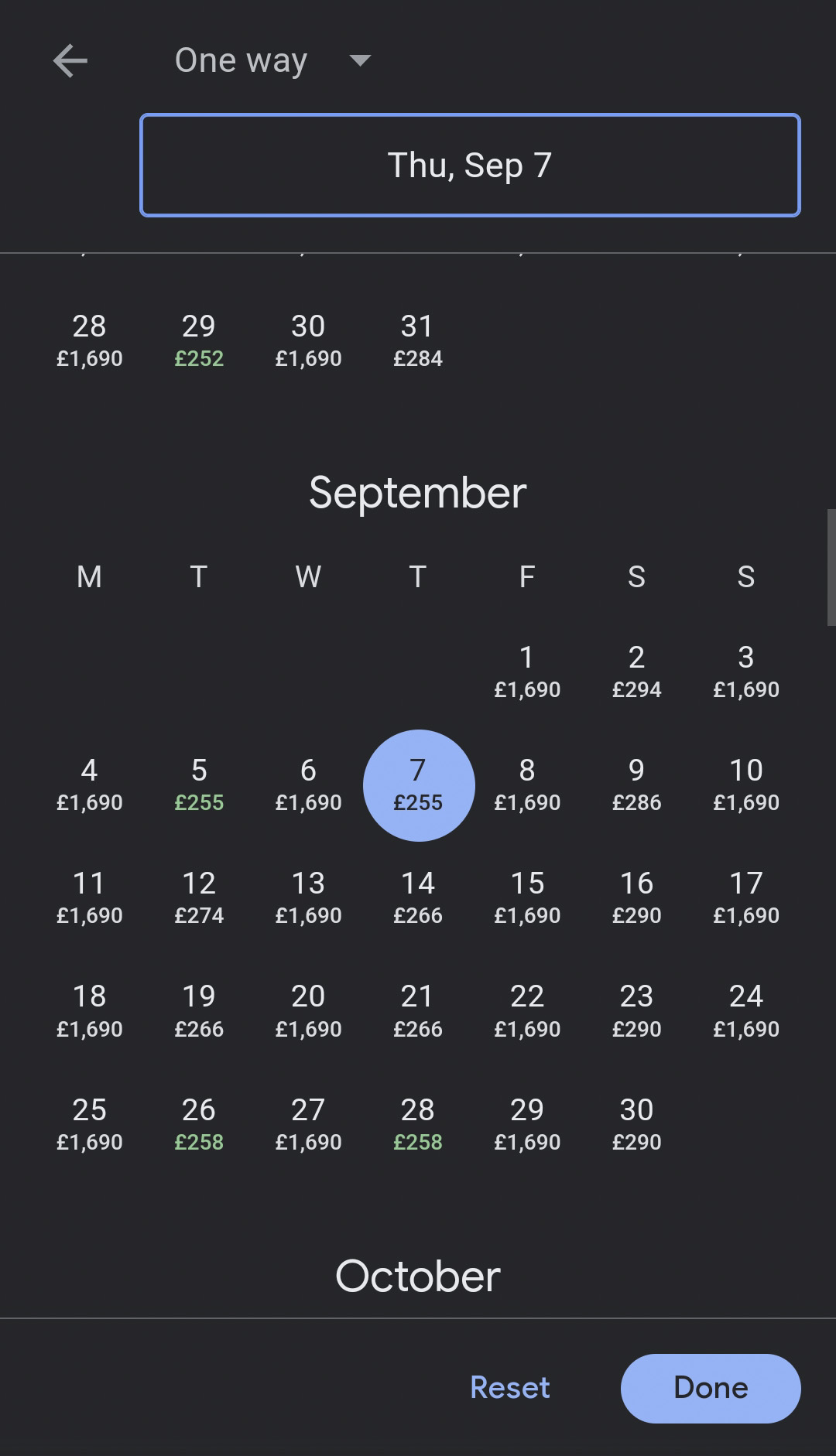Open the One way trip type dropdown
The width and height of the screenshot is (836, 1456).
click(x=273, y=60)
